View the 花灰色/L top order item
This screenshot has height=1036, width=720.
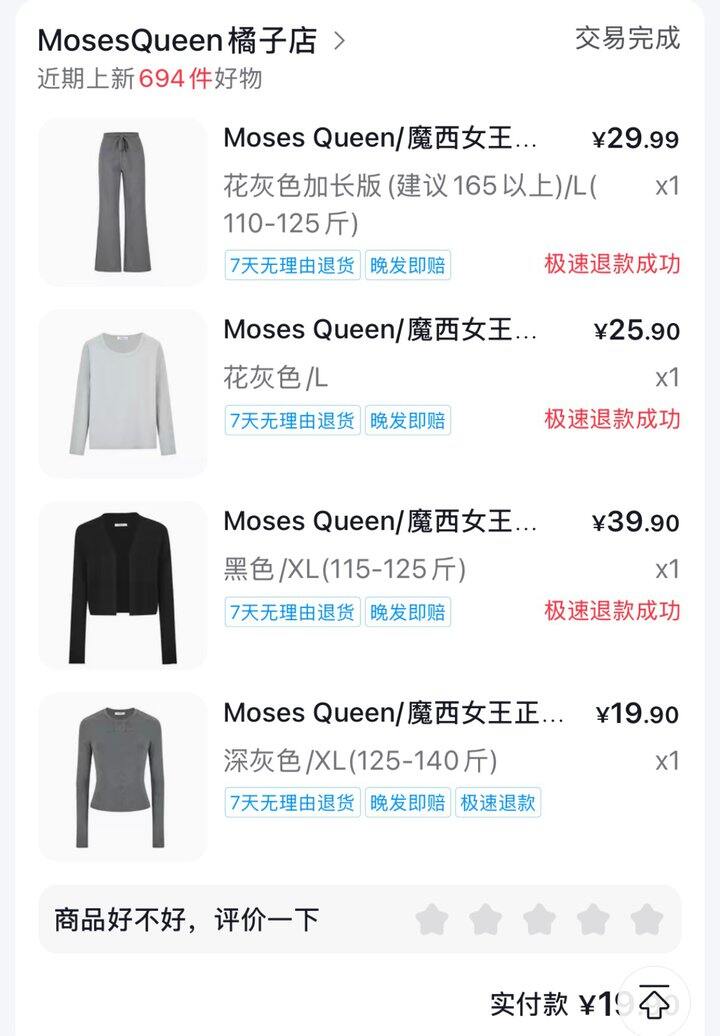pos(380,329)
